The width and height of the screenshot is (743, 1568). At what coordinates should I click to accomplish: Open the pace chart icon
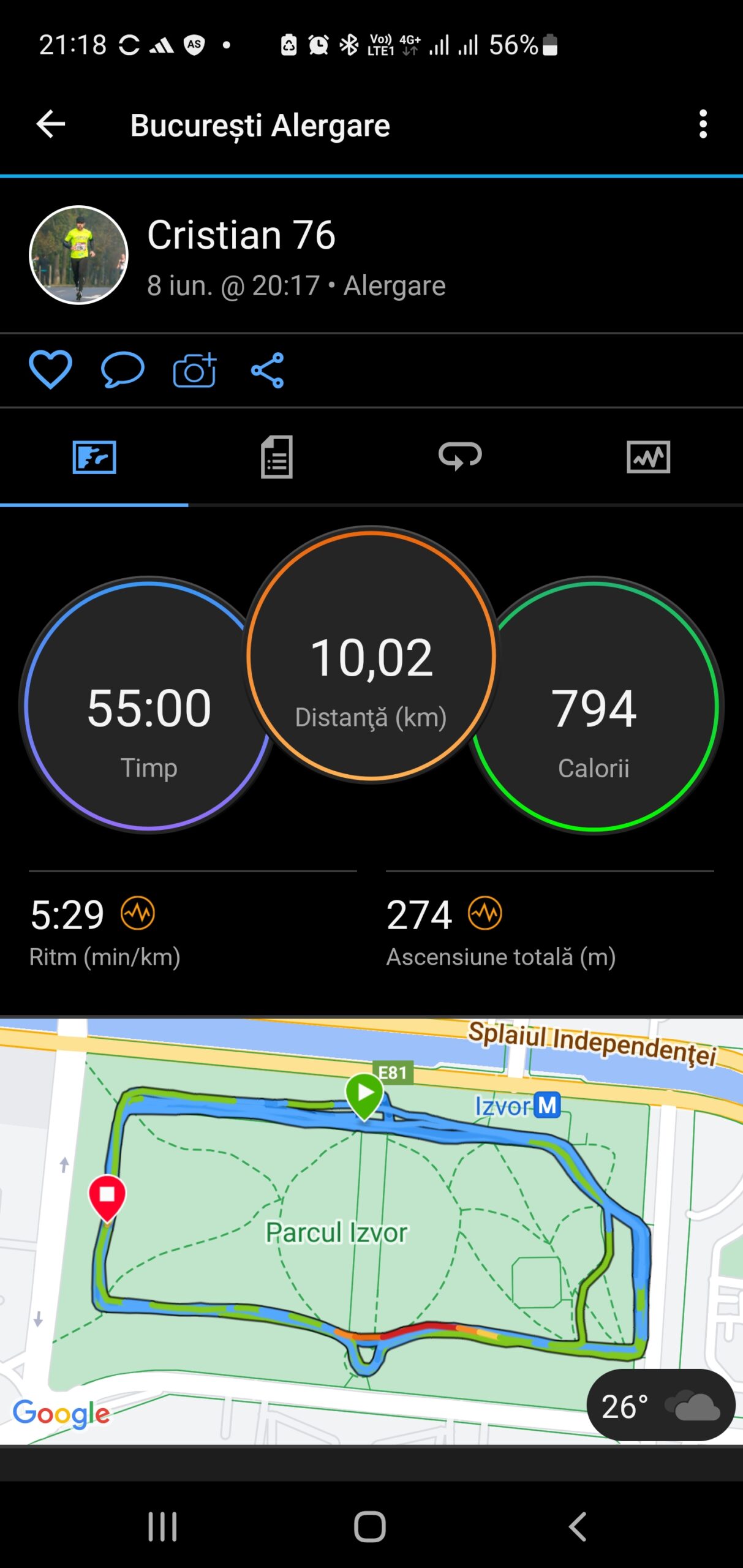point(138,913)
